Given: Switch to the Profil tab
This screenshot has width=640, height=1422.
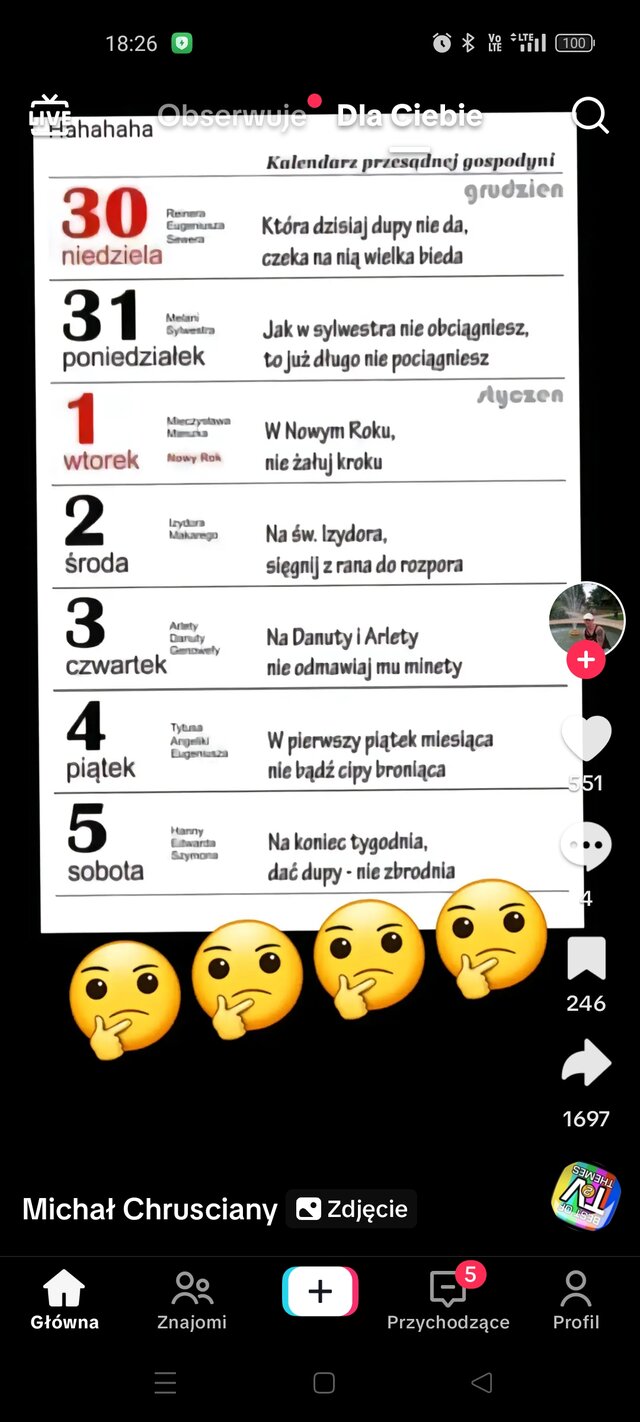Looking at the screenshot, I should tap(576, 1300).
